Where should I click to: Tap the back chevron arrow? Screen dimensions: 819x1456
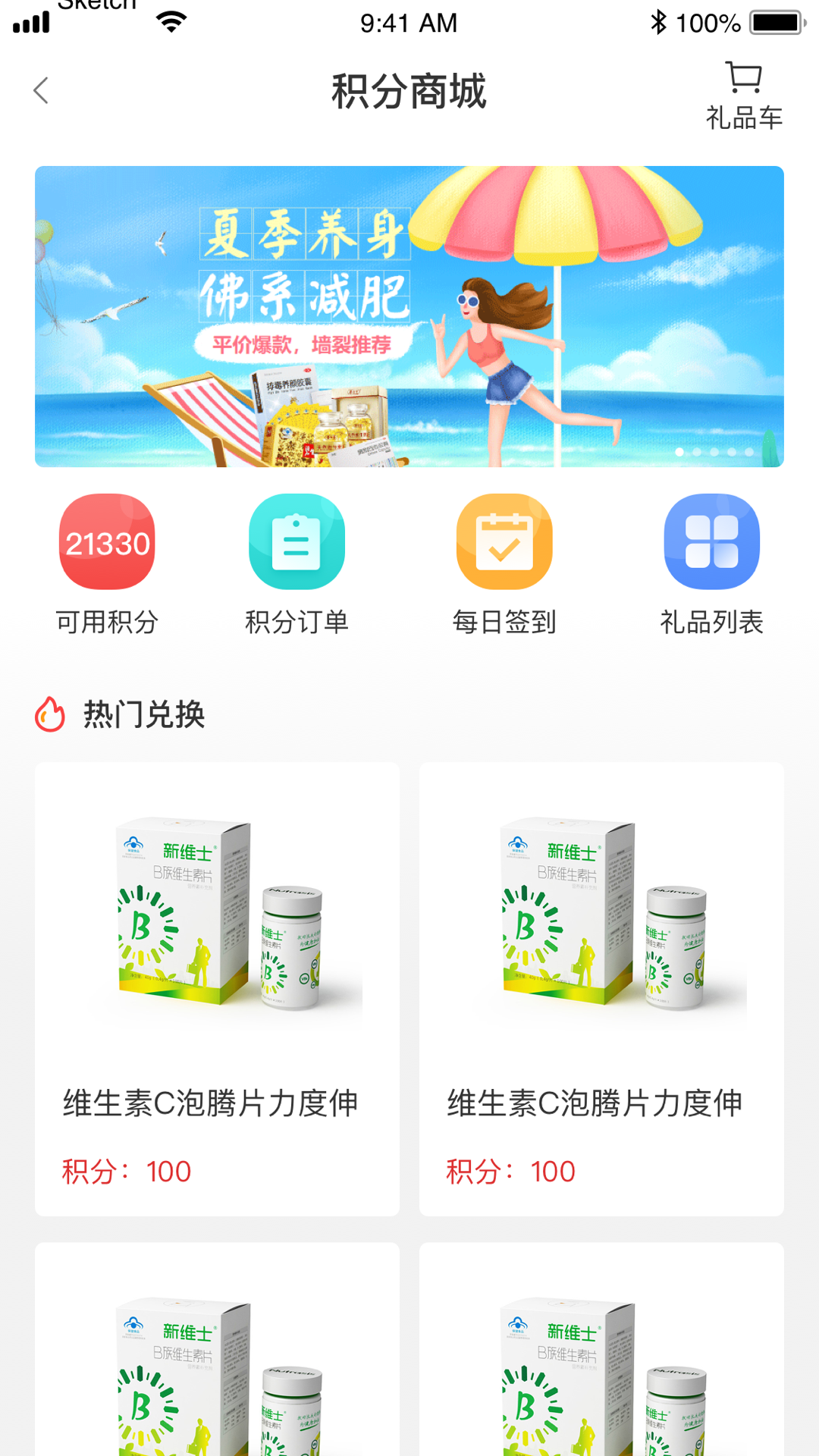pyautogui.click(x=41, y=90)
